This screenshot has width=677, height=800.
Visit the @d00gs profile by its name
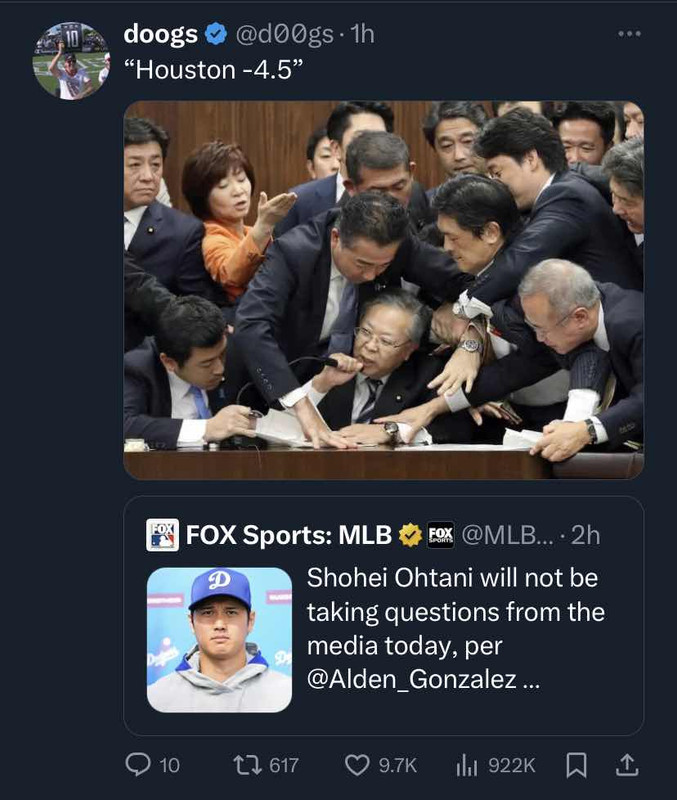pyautogui.click(x=160, y=34)
